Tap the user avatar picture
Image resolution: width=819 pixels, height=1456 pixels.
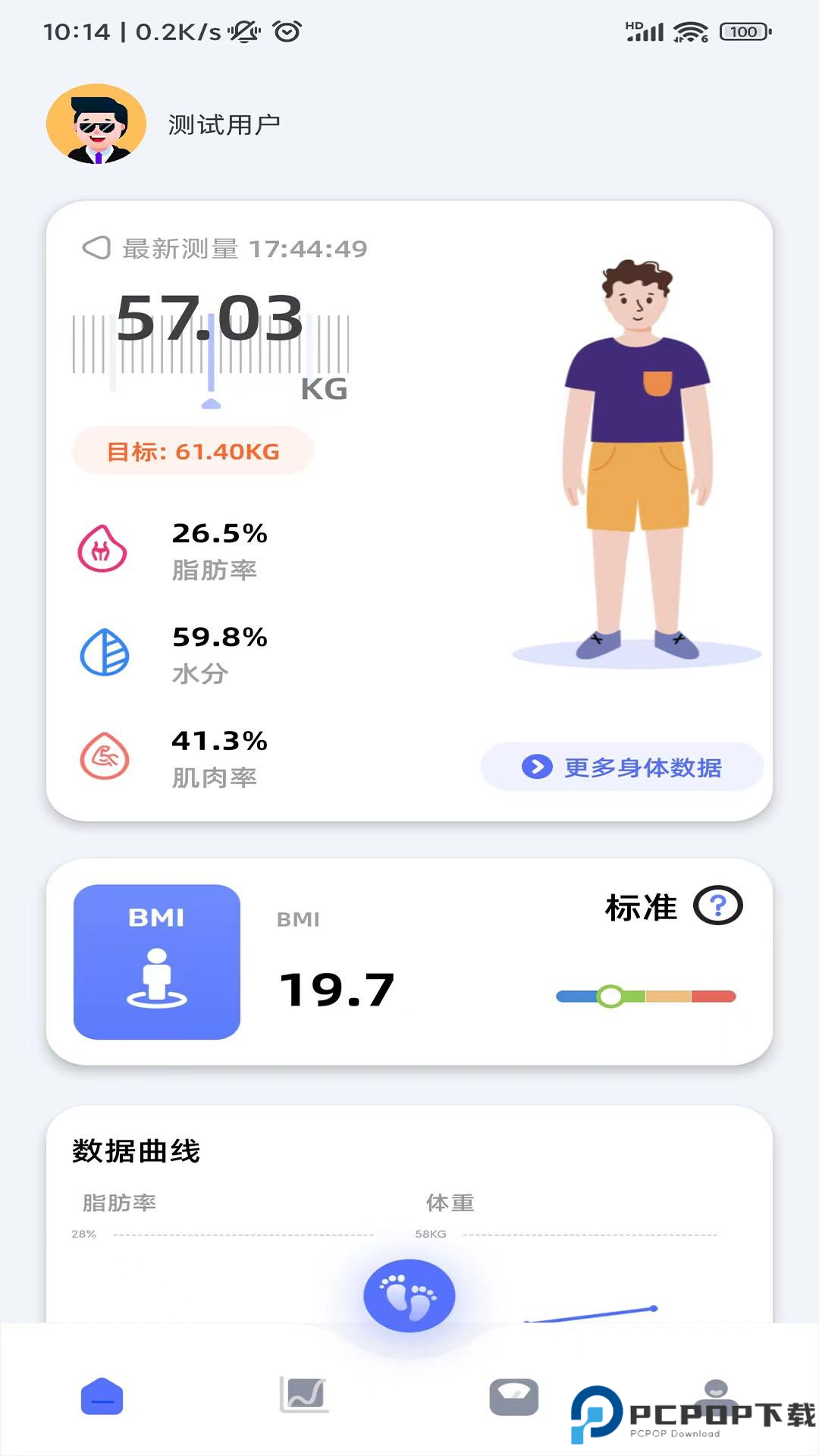(x=97, y=124)
